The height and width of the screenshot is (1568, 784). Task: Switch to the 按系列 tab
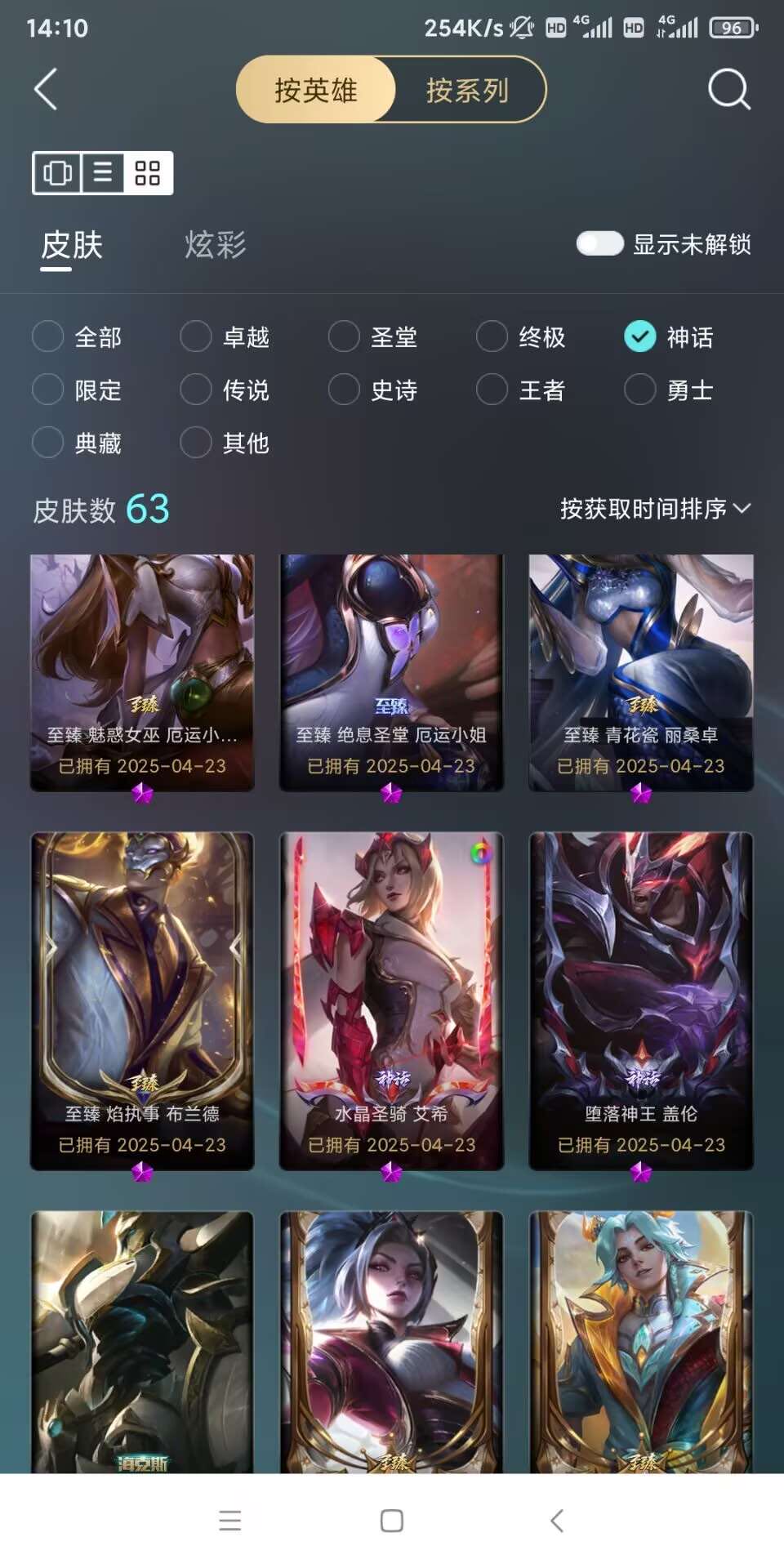click(467, 90)
